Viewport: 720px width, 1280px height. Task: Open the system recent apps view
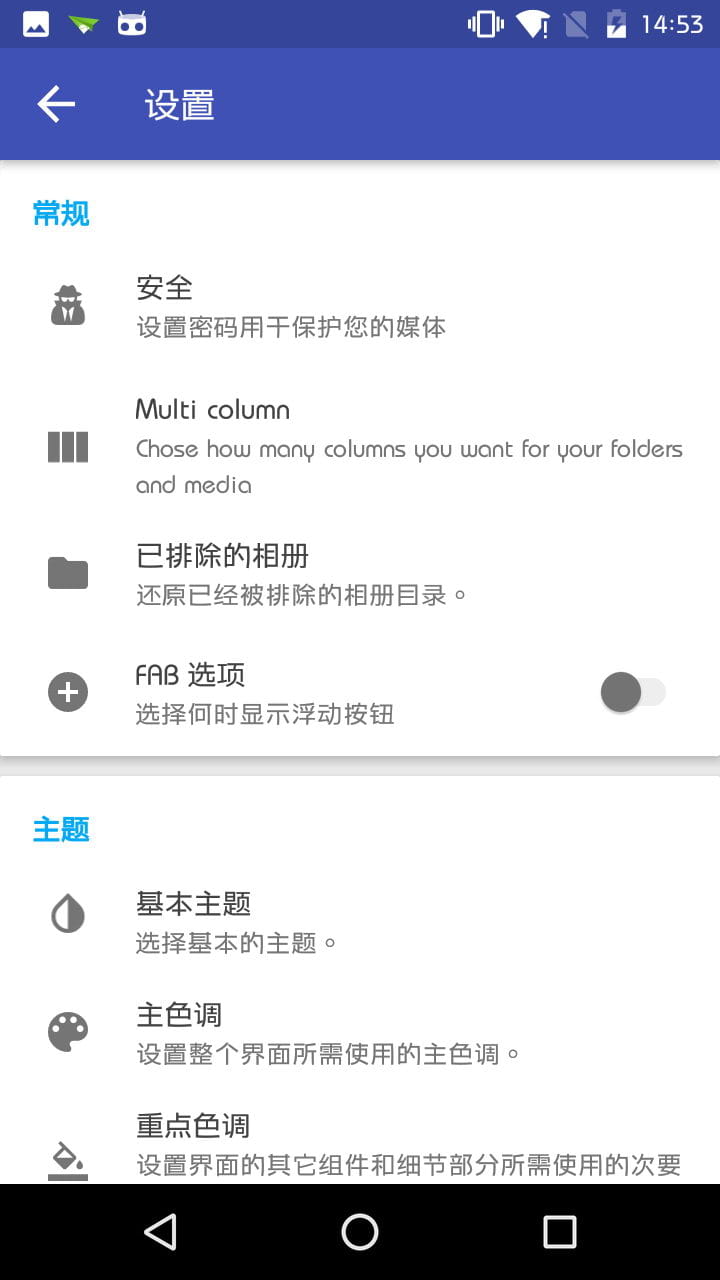[559, 1232]
